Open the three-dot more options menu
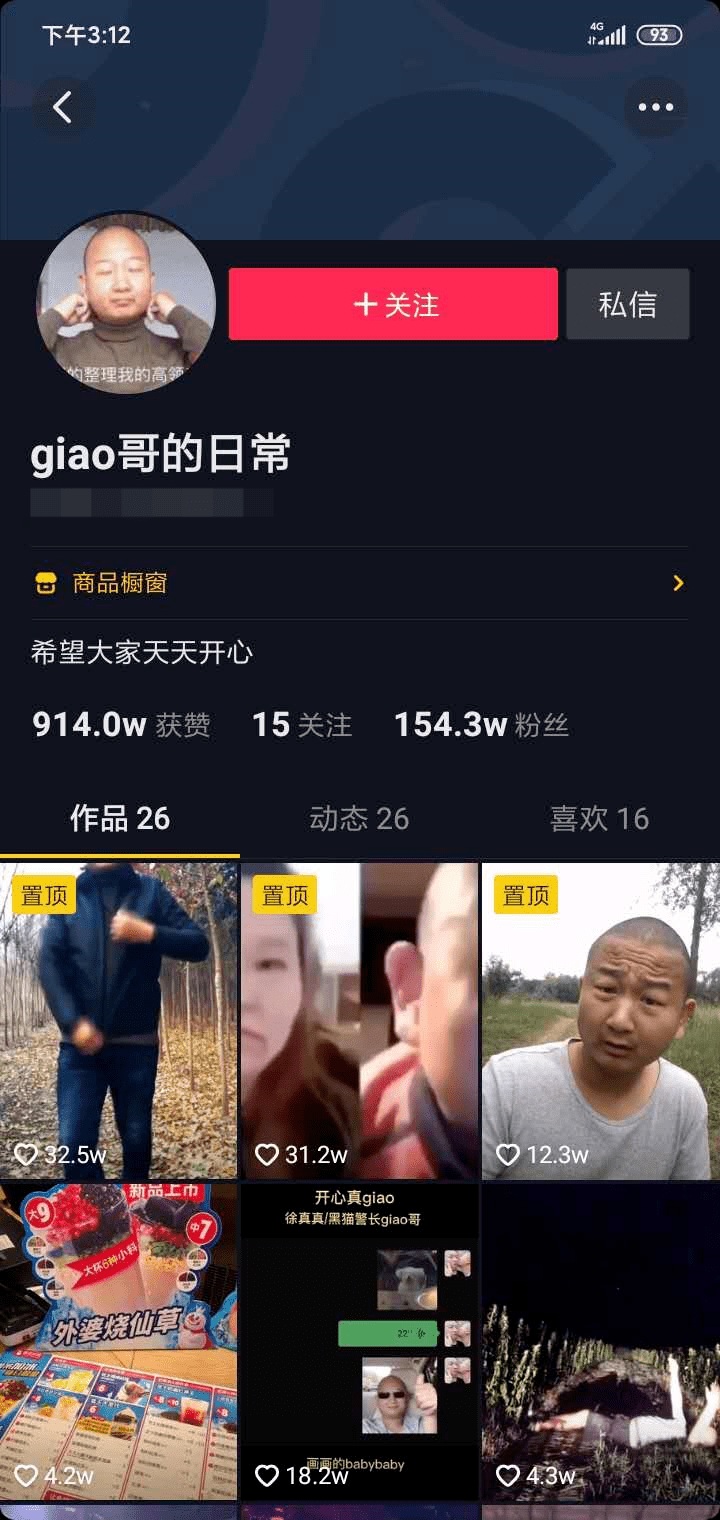The width and height of the screenshot is (720, 1520). point(655,108)
